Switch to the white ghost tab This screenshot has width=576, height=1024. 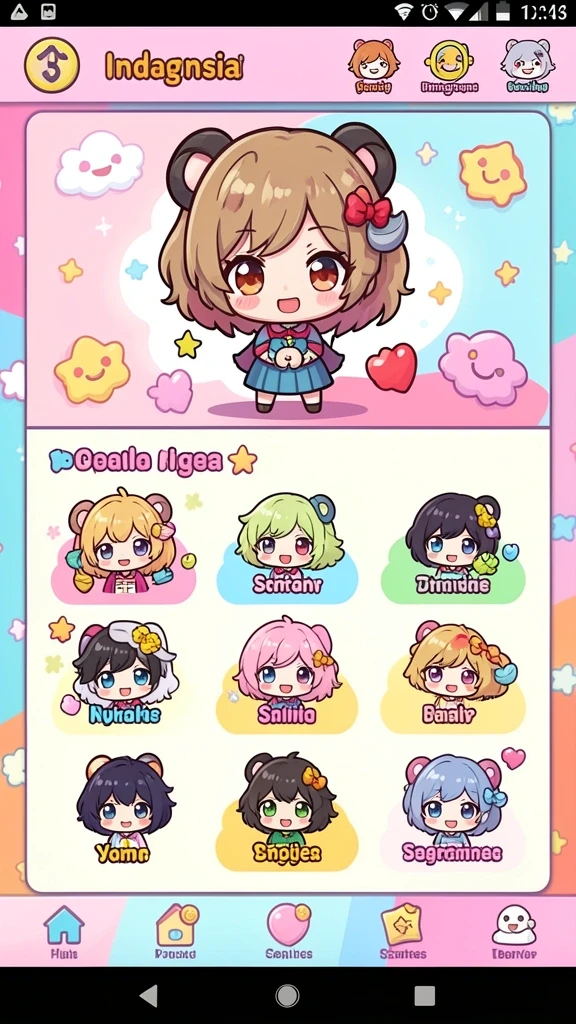(x=514, y=932)
